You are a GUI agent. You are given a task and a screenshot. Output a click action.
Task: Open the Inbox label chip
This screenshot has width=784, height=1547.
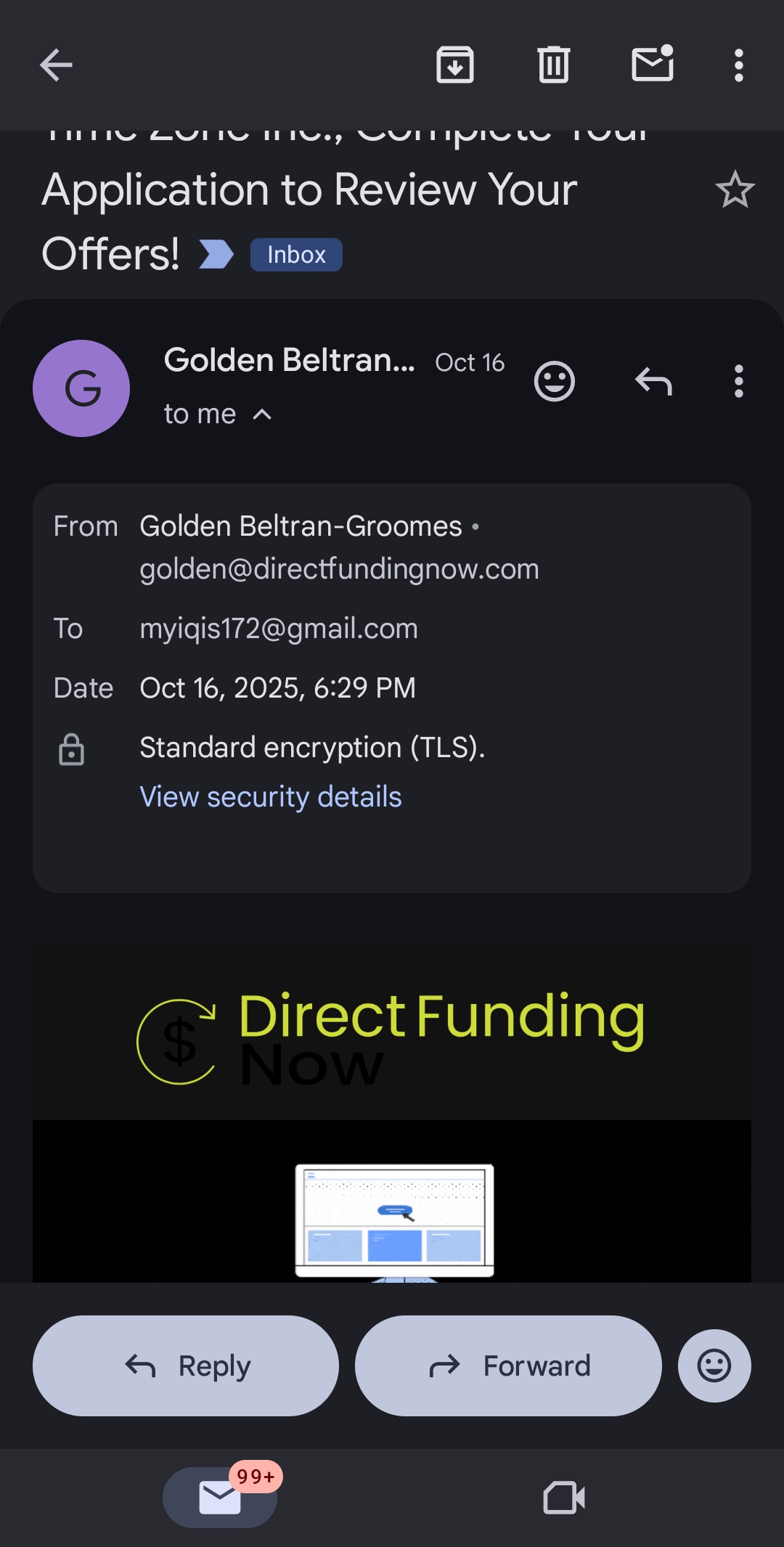(x=295, y=254)
